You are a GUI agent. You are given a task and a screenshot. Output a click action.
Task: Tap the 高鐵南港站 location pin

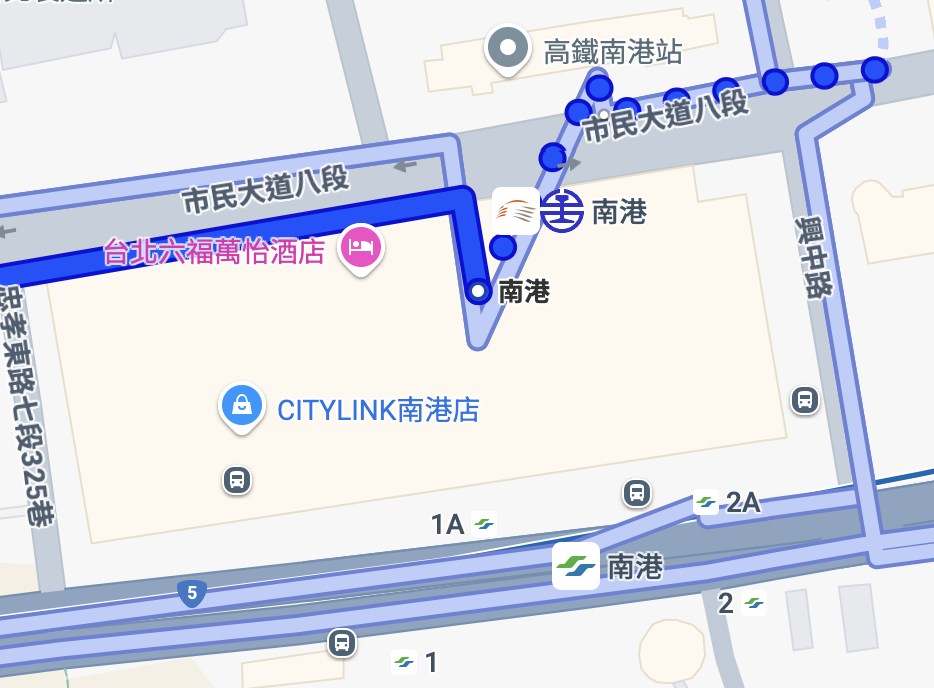point(508,50)
